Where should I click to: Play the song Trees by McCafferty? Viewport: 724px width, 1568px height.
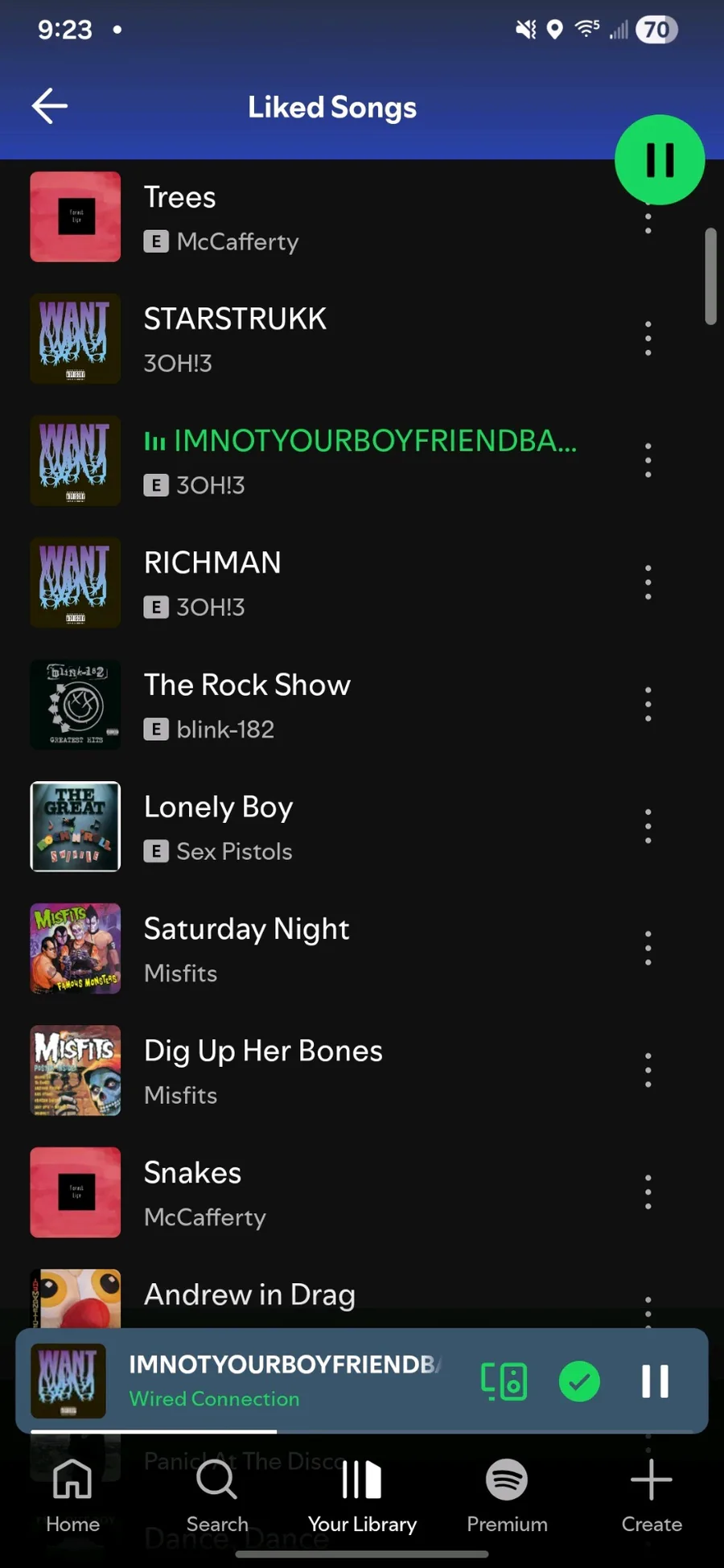pyautogui.click(x=322, y=217)
